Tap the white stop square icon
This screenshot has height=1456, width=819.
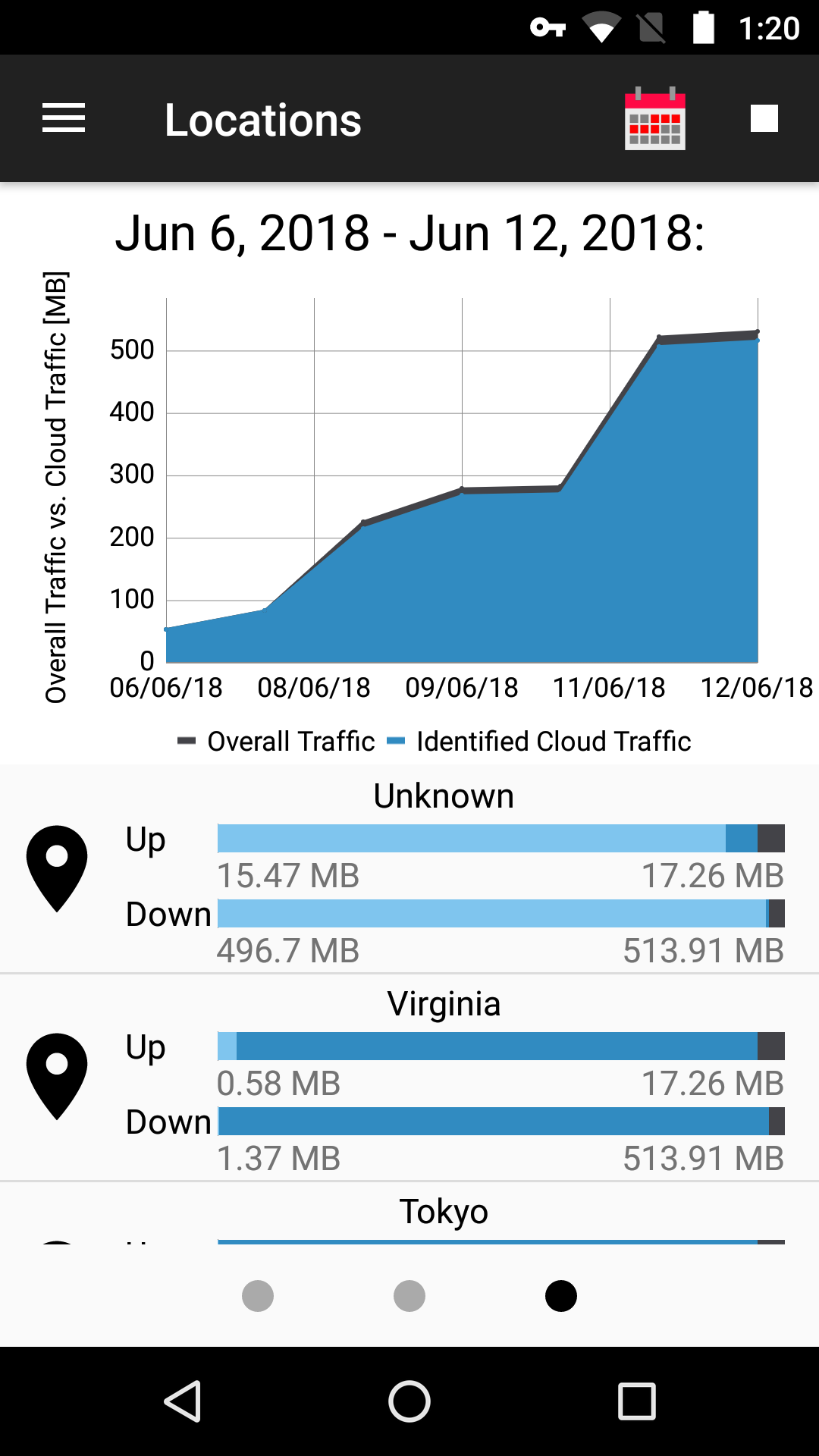coord(764,118)
